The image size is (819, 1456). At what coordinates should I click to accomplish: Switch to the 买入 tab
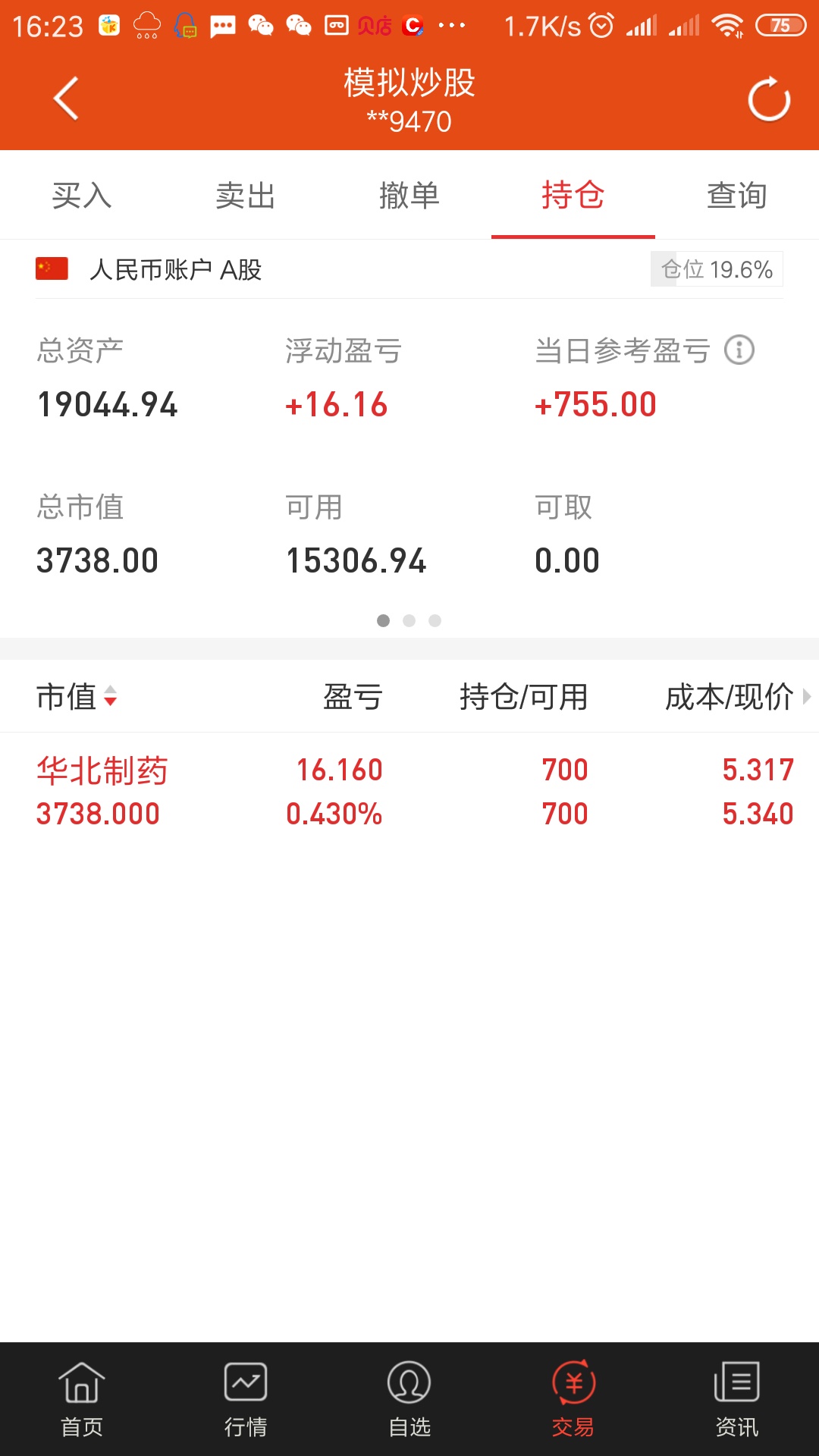(82, 196)
